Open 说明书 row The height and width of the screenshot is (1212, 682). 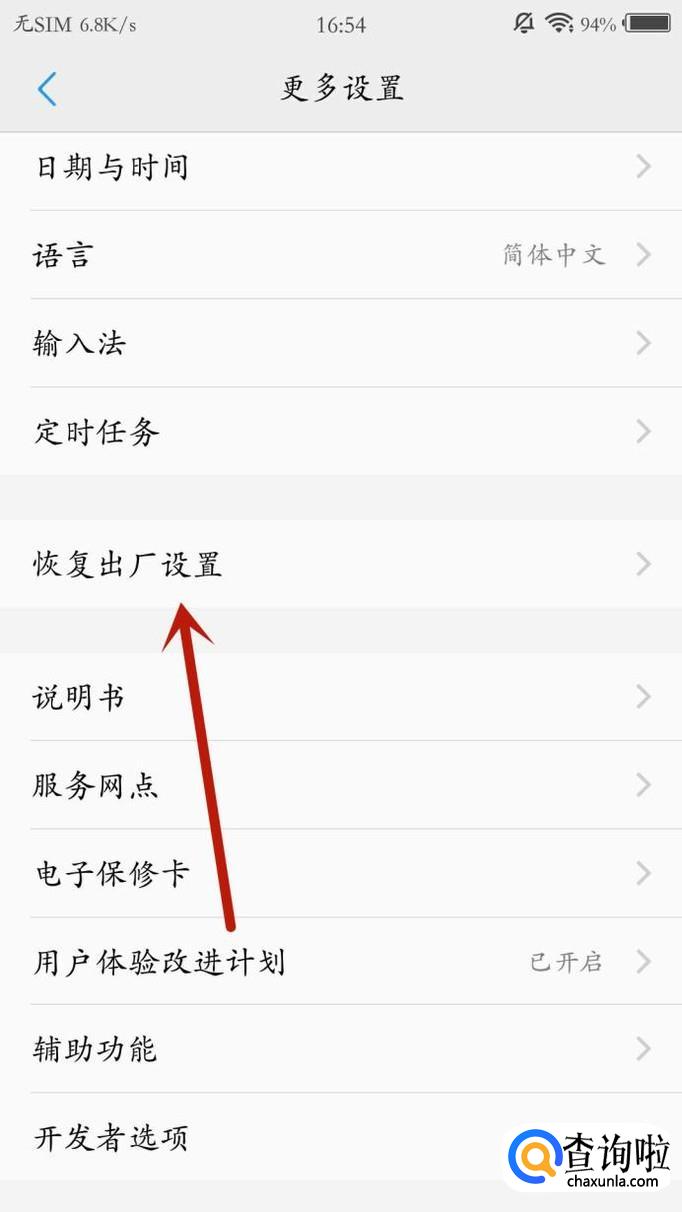click(x=340, y=697)
